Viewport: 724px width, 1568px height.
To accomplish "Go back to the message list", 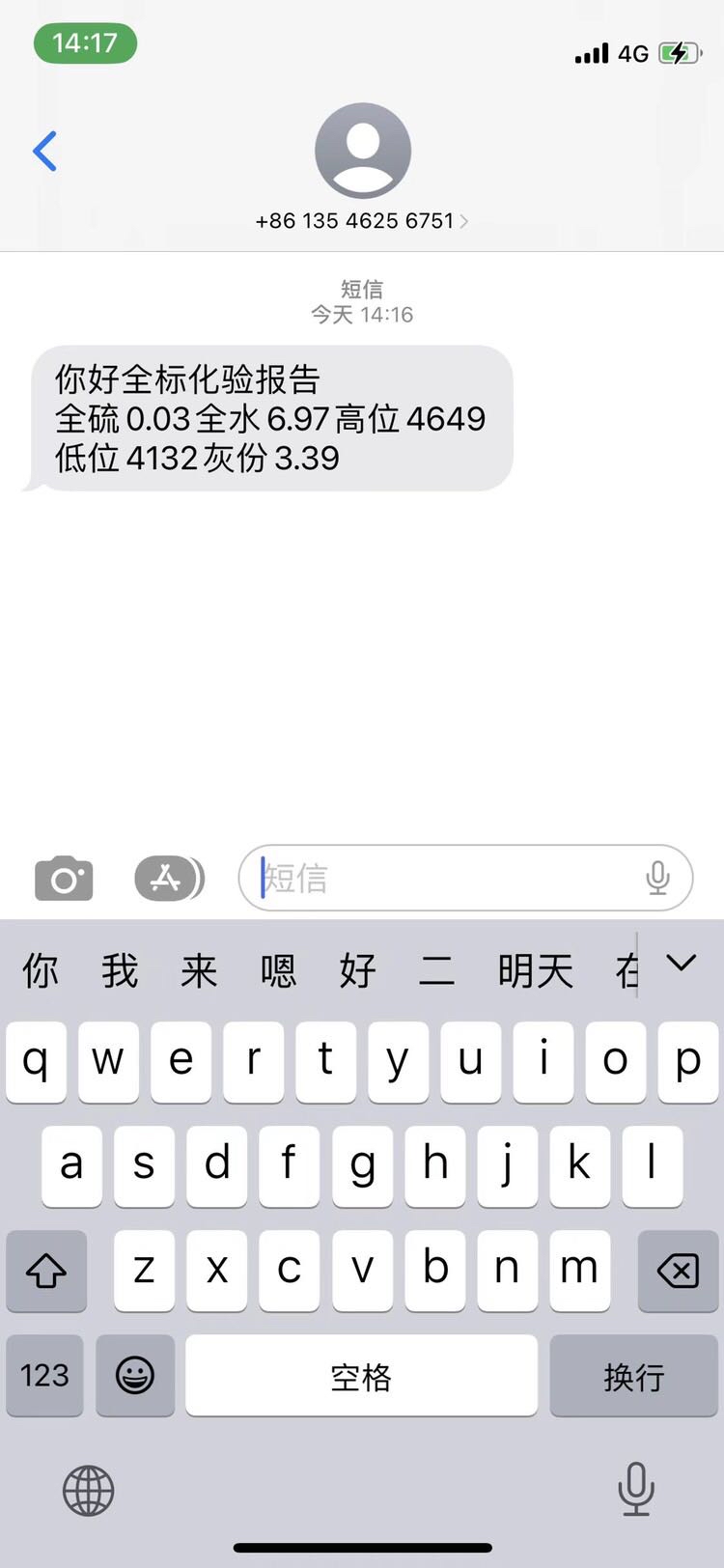I will pos(44,152).
